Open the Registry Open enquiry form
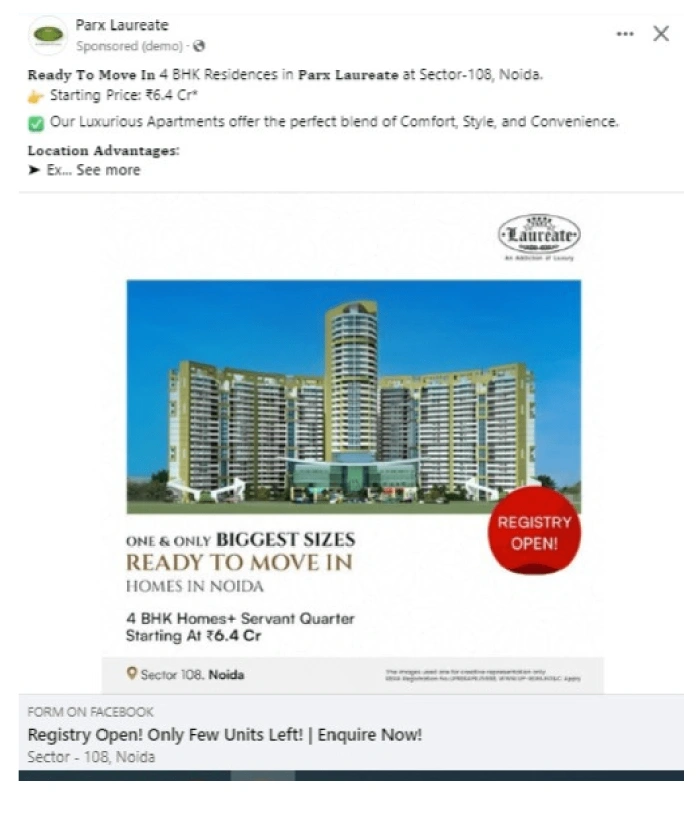 point(225,734)
